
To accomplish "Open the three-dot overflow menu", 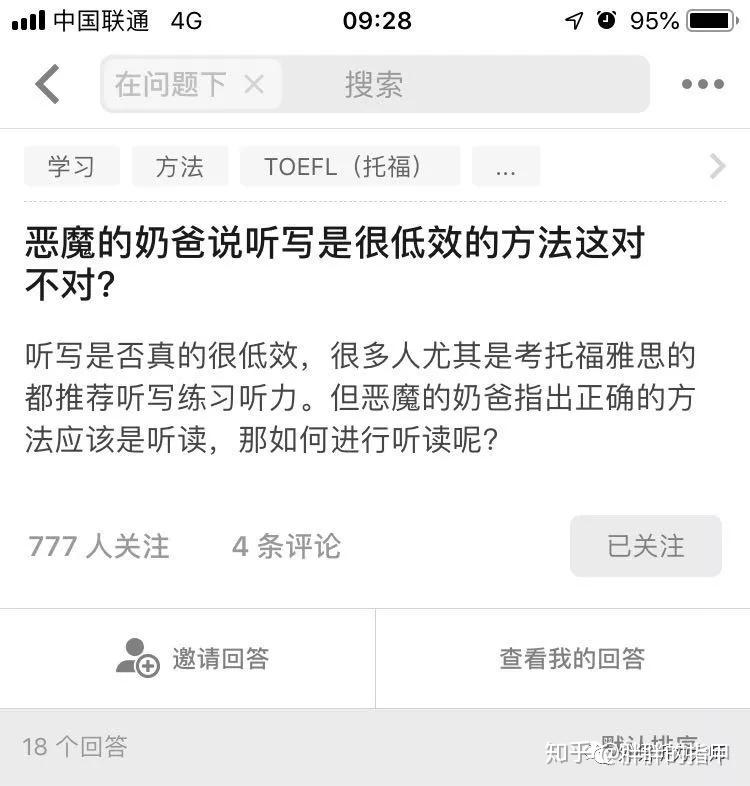I will click(702, 85).
